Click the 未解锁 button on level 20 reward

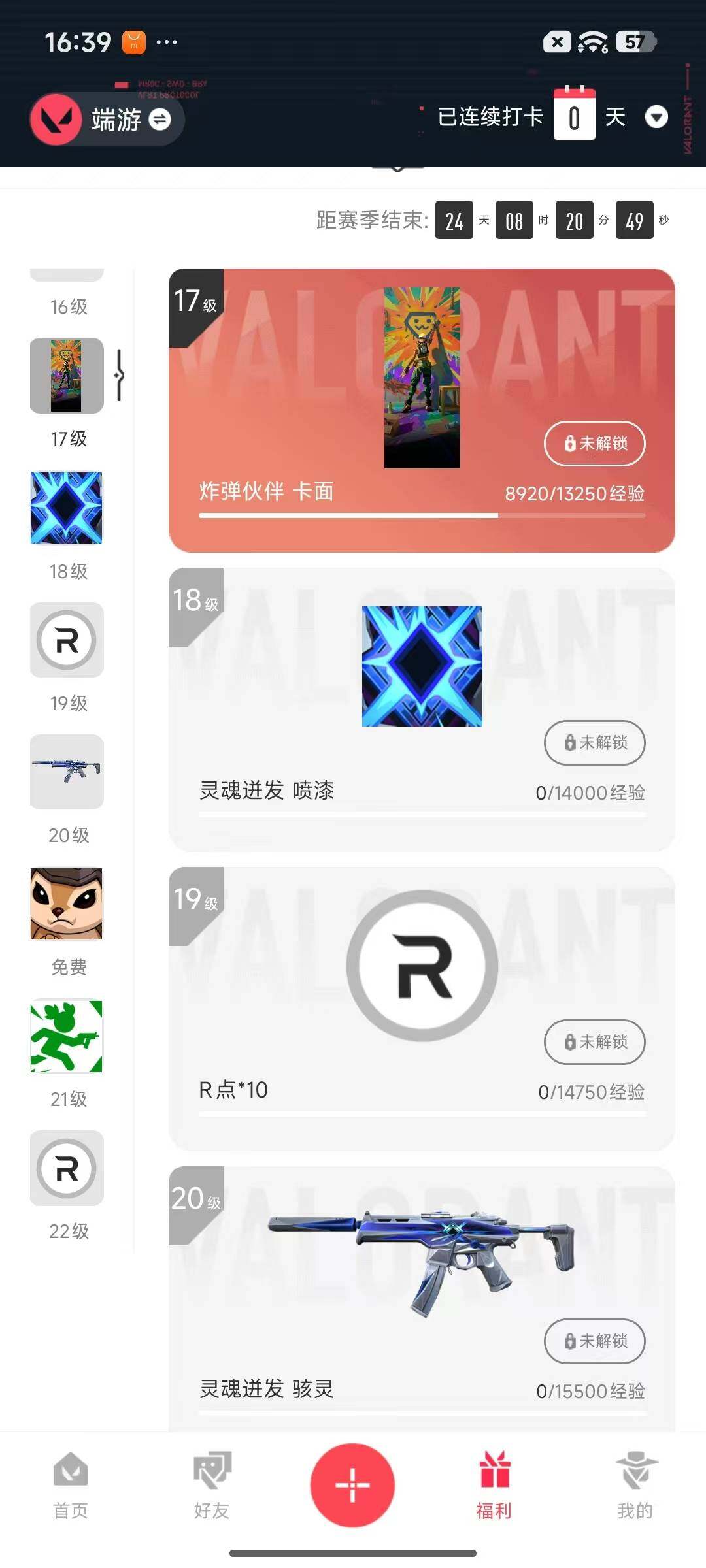click(594, 1341)
